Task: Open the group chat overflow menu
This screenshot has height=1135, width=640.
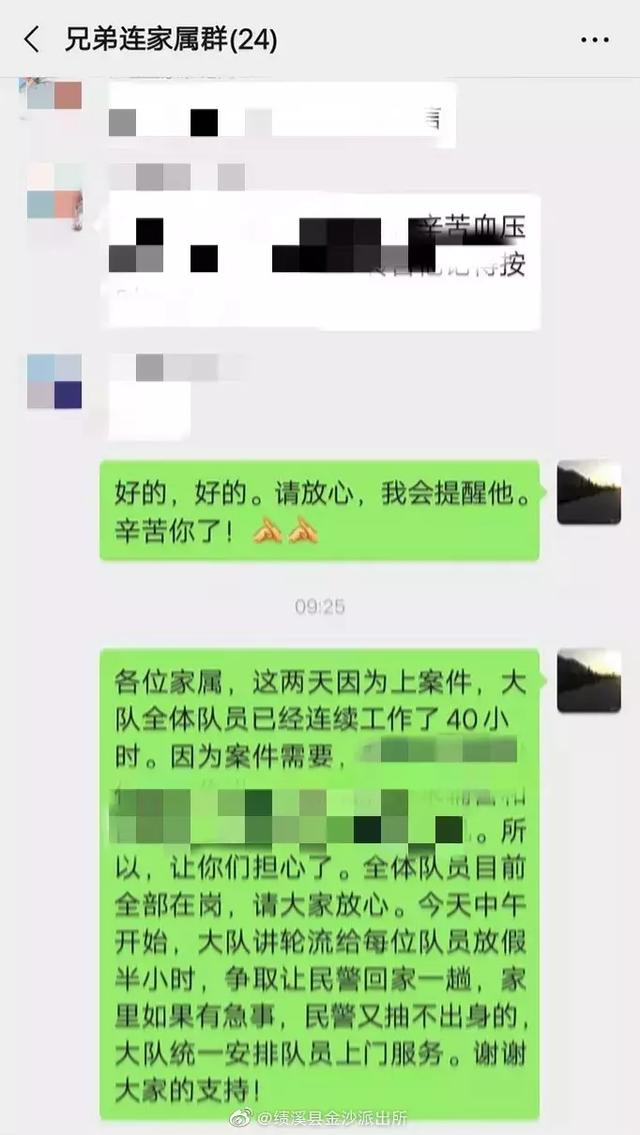Action: 594,40
